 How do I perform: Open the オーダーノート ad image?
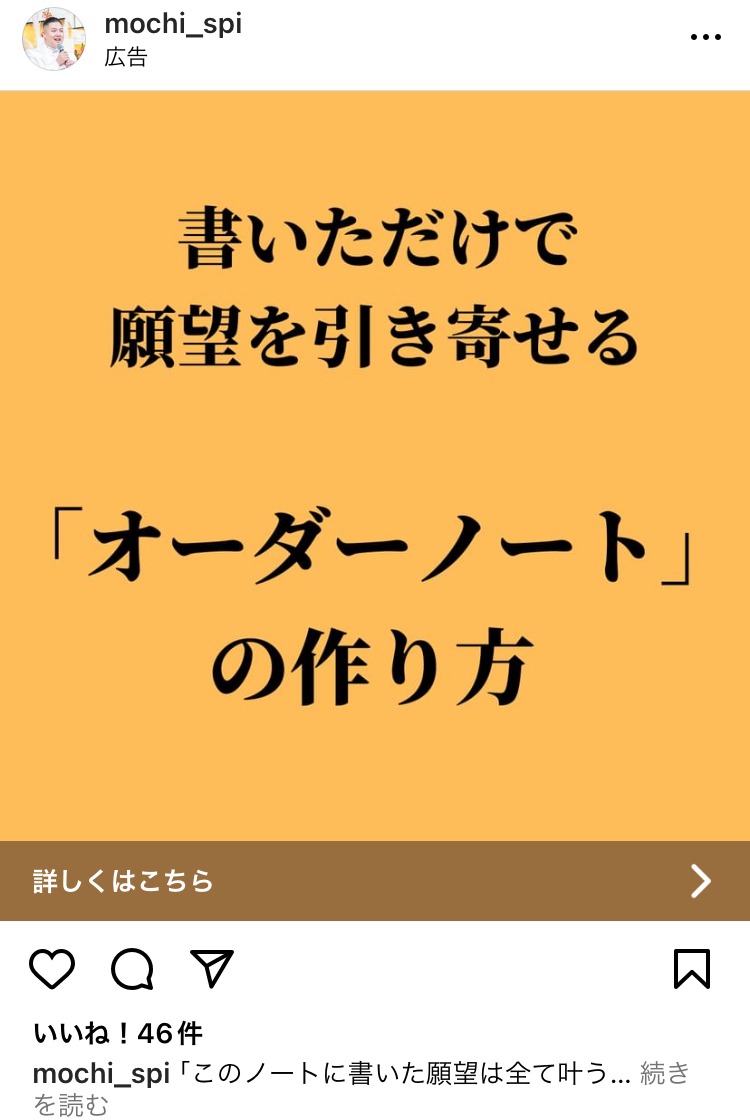(x=375, y=465)
